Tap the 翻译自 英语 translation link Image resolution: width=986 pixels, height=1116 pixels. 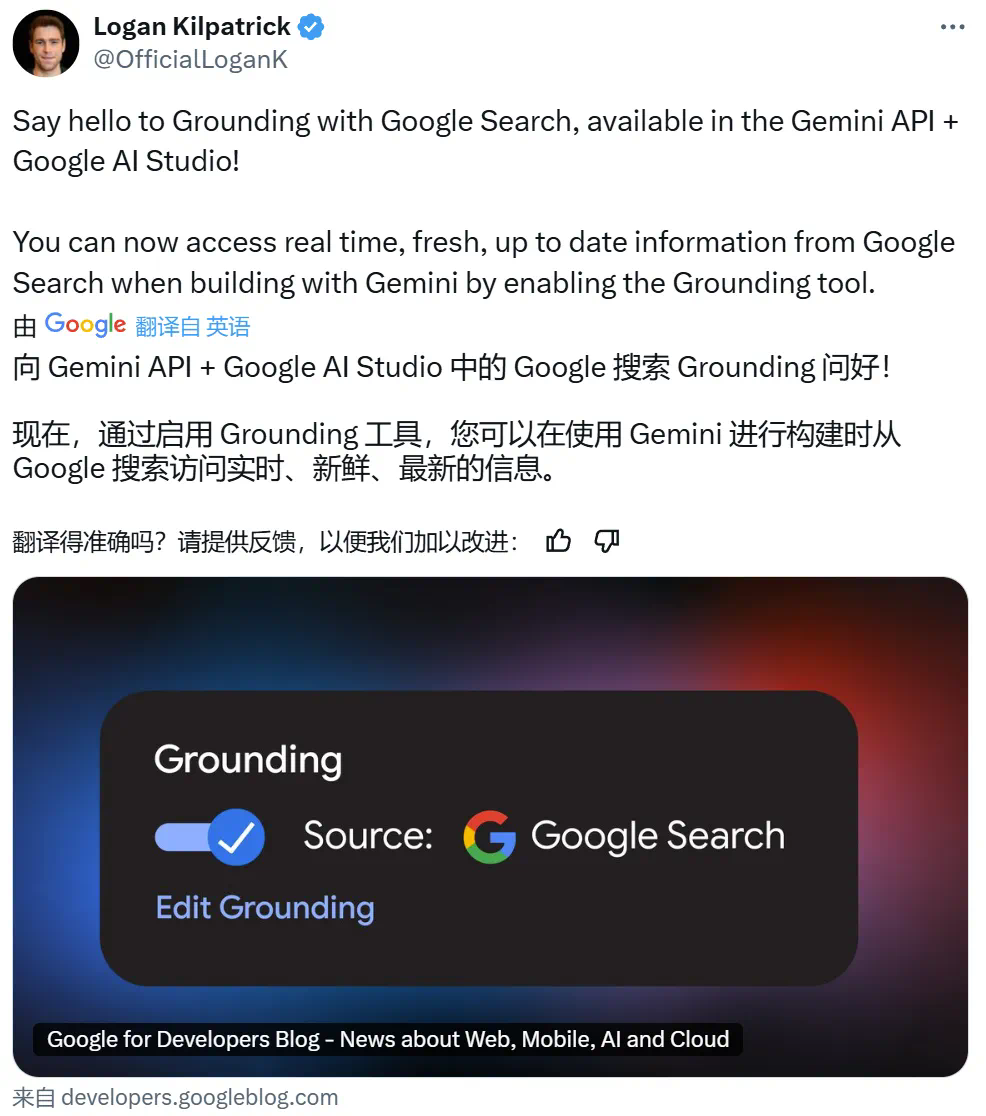[192, 325]
